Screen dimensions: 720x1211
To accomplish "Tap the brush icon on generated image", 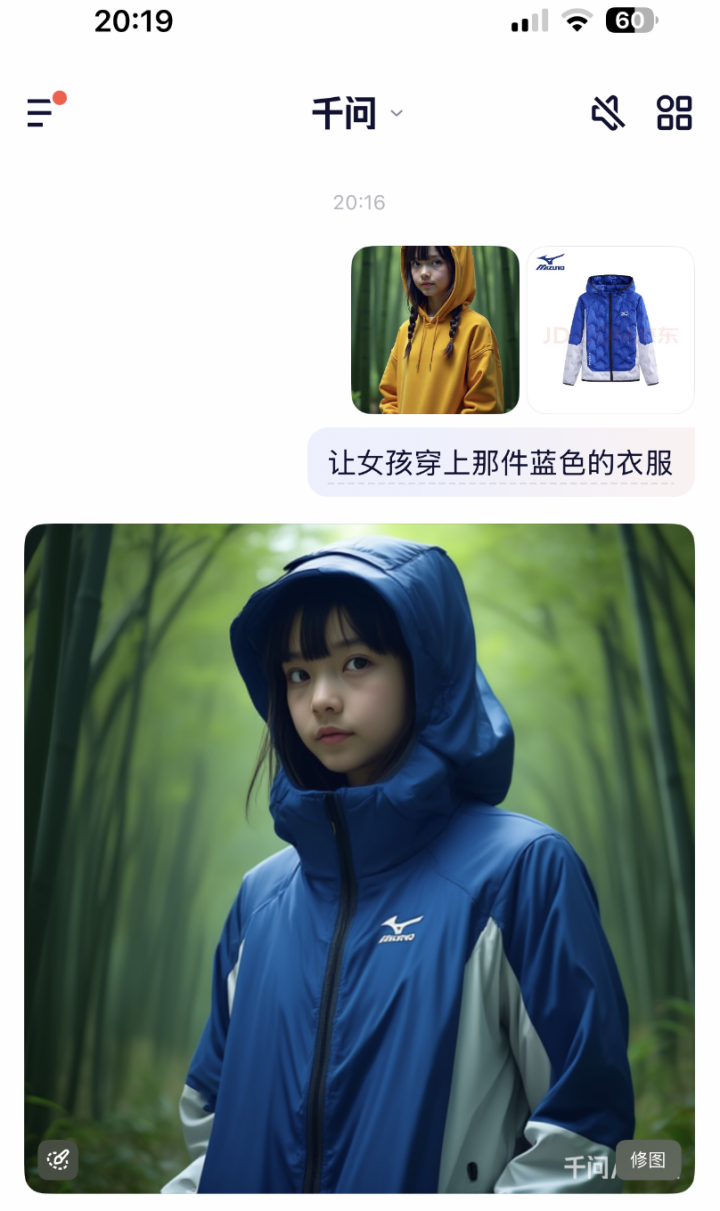I will [x=58, y=1159].
